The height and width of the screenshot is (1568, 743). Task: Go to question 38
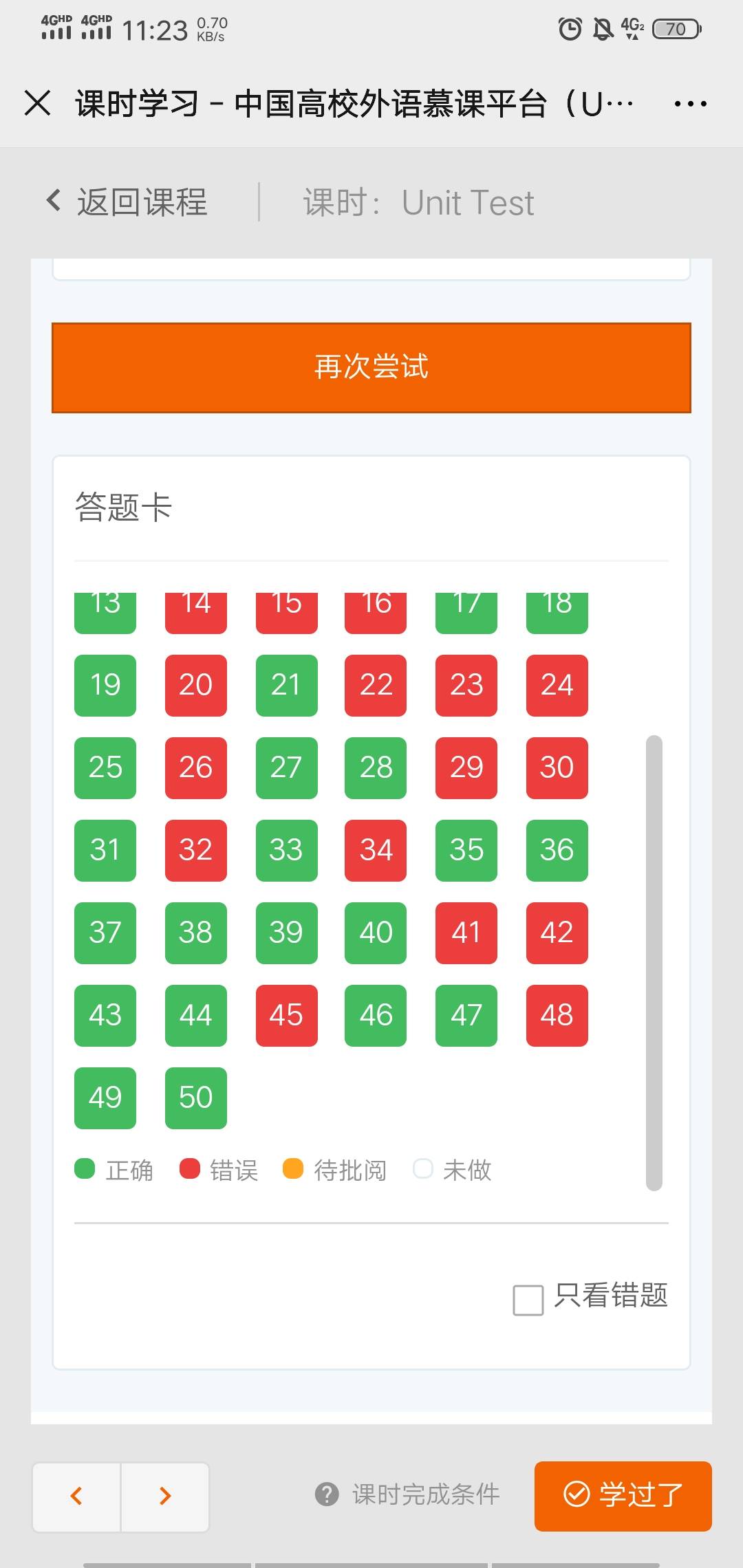[195, 933]
